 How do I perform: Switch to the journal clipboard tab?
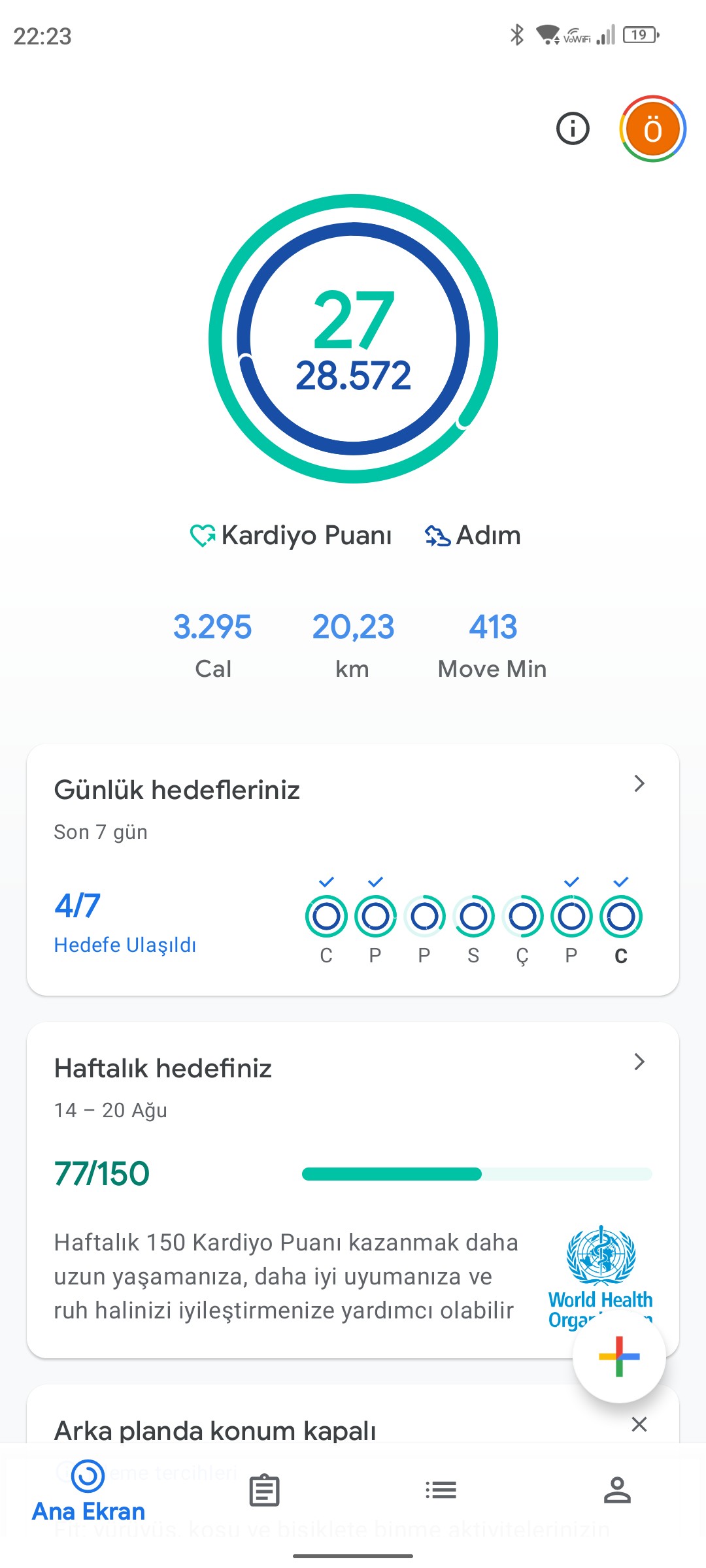click(265, 1491)
